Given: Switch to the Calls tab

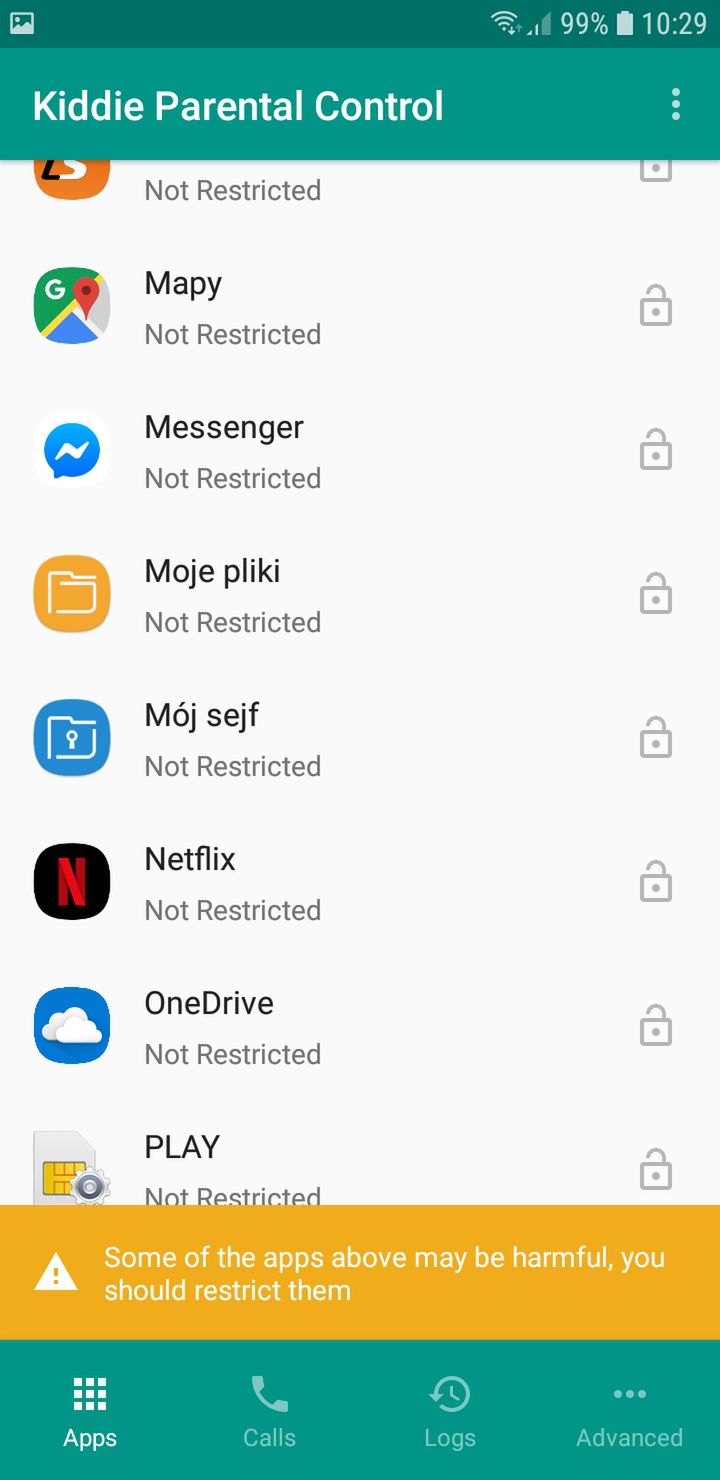Looking at the screenshot, I should [x=270, y=1410].
